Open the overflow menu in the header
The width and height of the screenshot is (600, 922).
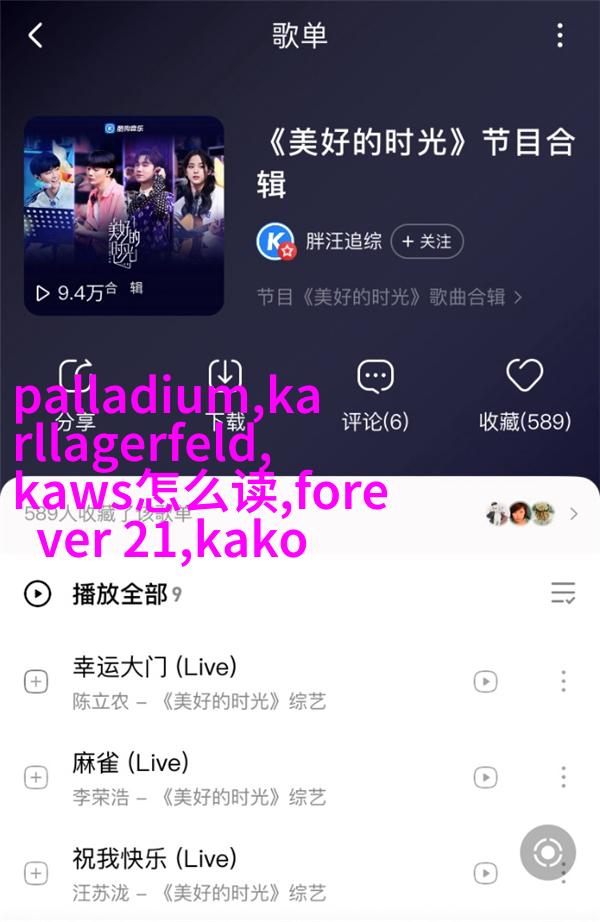pos(560,36)
